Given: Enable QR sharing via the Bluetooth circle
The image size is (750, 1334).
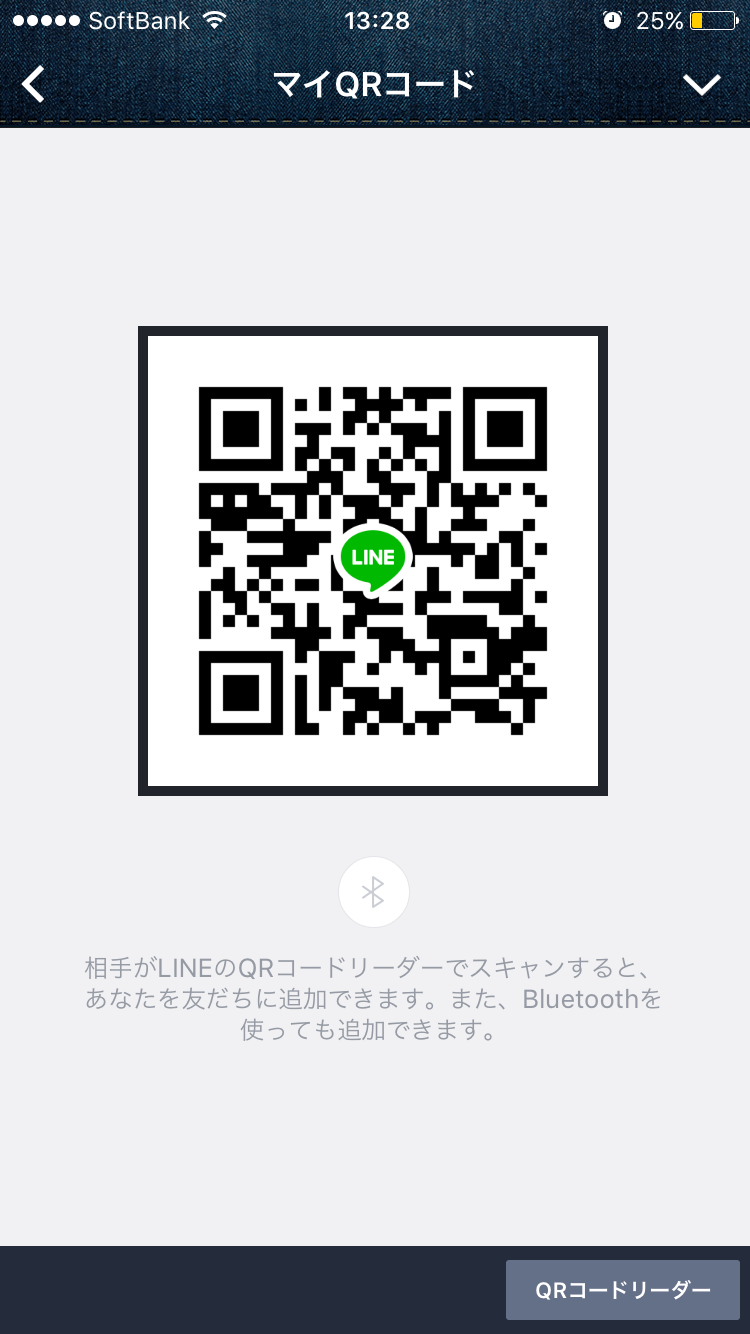Looking at the screenshot, I should pos(373,892).
